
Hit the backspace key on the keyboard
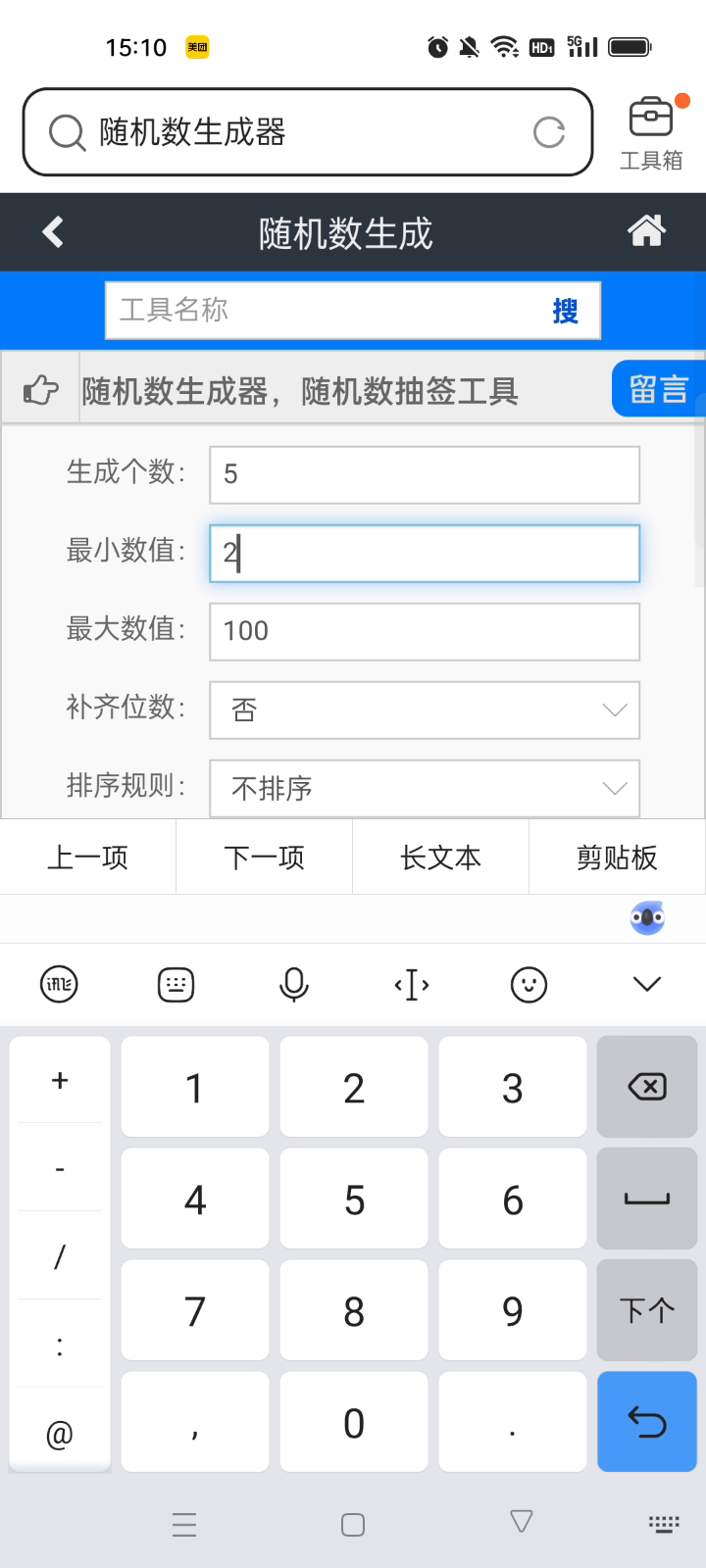click(x=647, y=1087)
